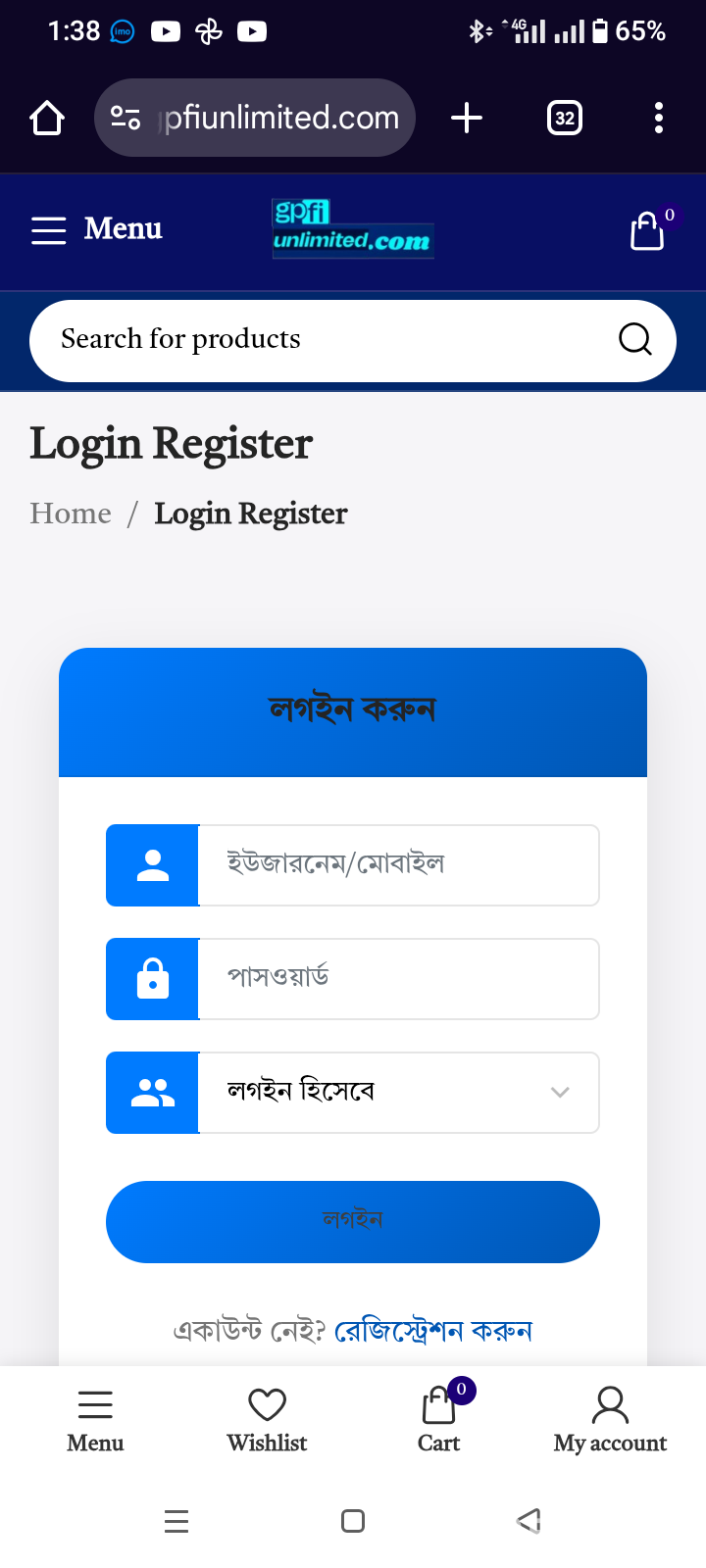Click the people icon beside login role field

[151, 1093]
